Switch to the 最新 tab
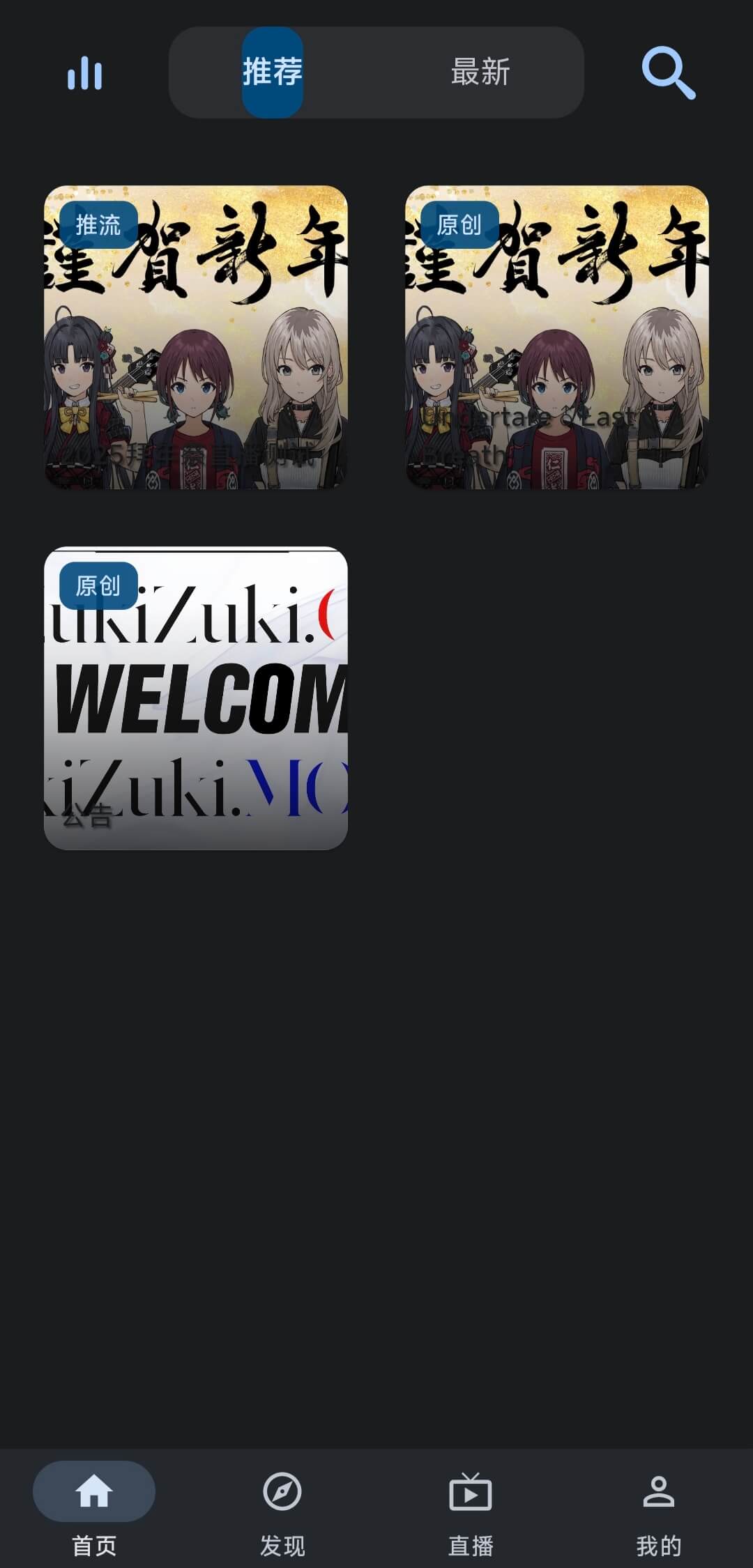The width and height of the screenshot is (753, 1568). 480,72
